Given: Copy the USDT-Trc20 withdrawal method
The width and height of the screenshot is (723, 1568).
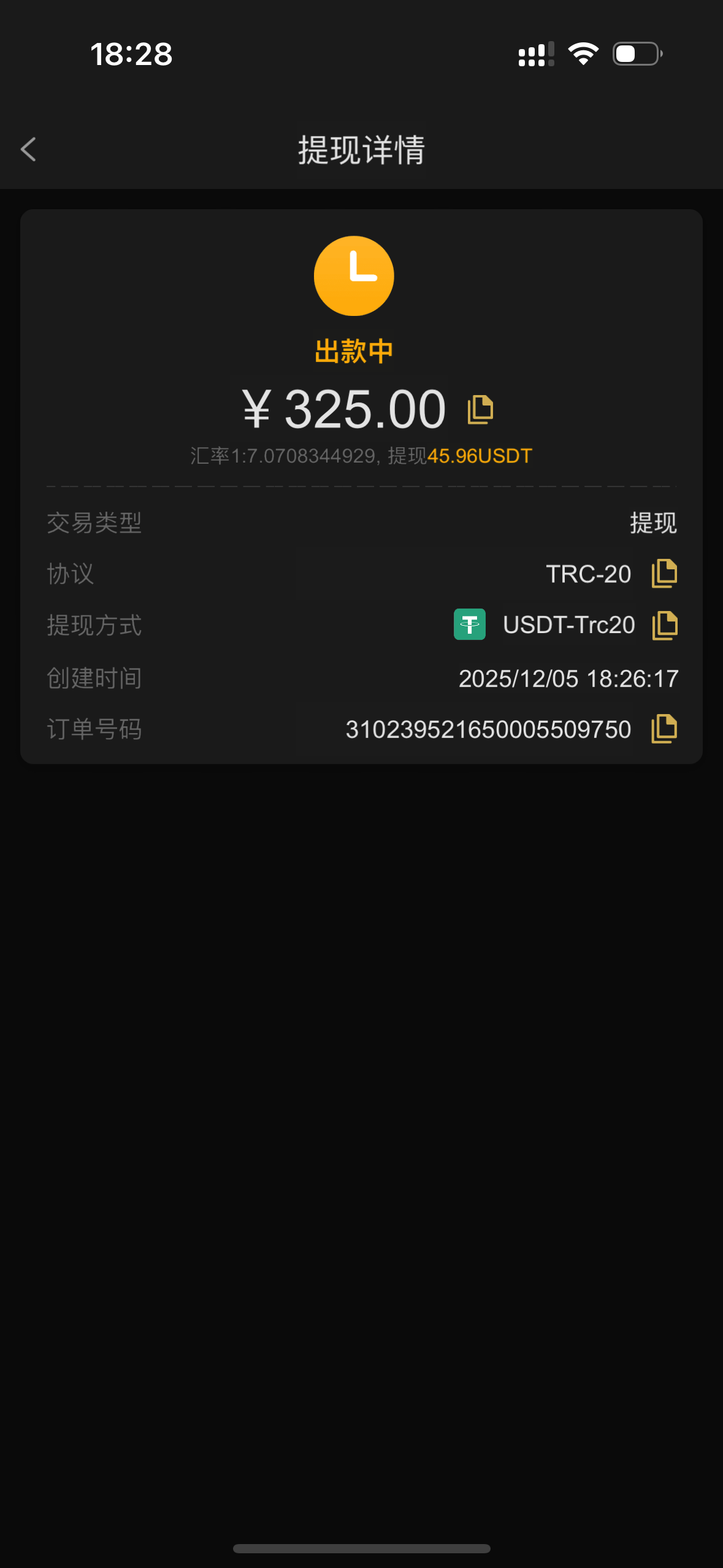Looking at the screenshot, I should tap(664, 625).
